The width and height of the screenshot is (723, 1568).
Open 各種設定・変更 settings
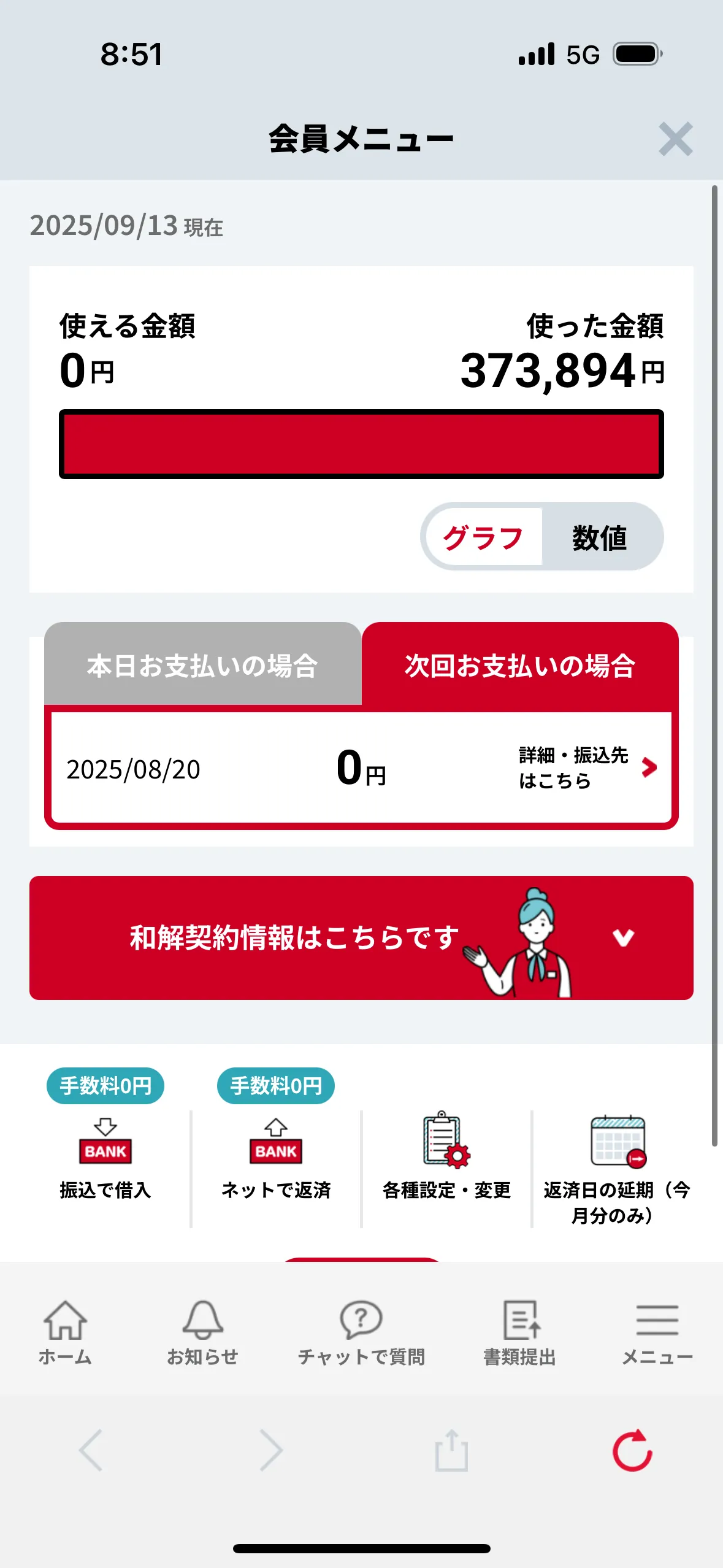tap(446, 1159)
